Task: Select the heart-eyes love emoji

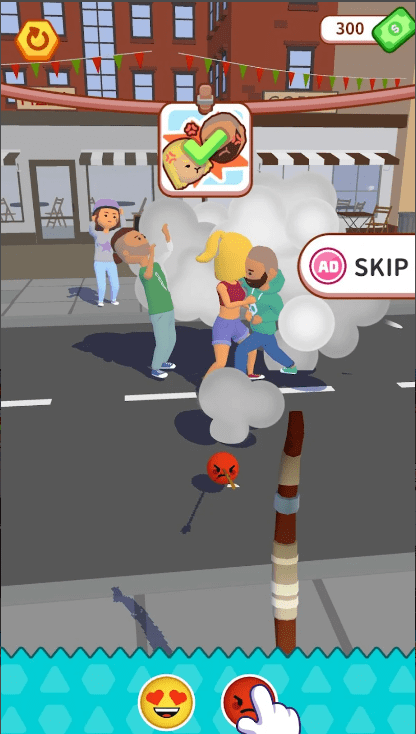Action: click(167, 702)
